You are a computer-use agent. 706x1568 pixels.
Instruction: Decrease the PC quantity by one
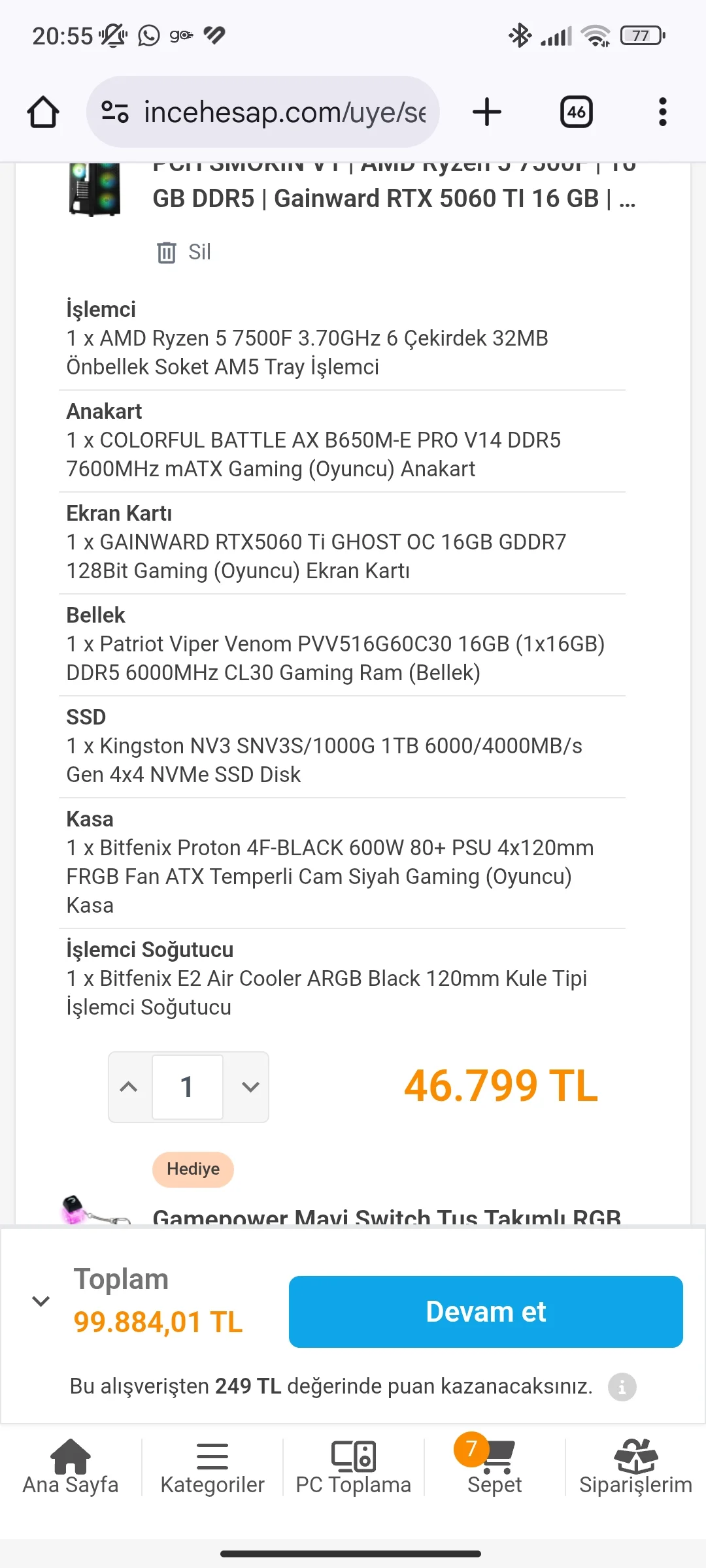click(250, 1087)
